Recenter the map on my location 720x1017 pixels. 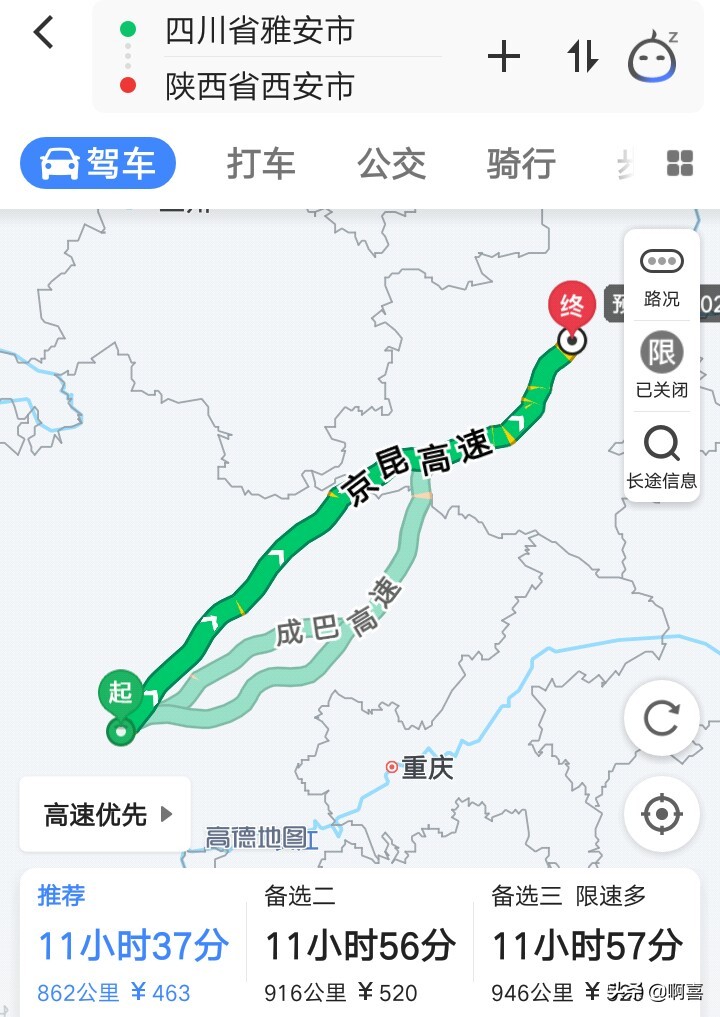661,814
